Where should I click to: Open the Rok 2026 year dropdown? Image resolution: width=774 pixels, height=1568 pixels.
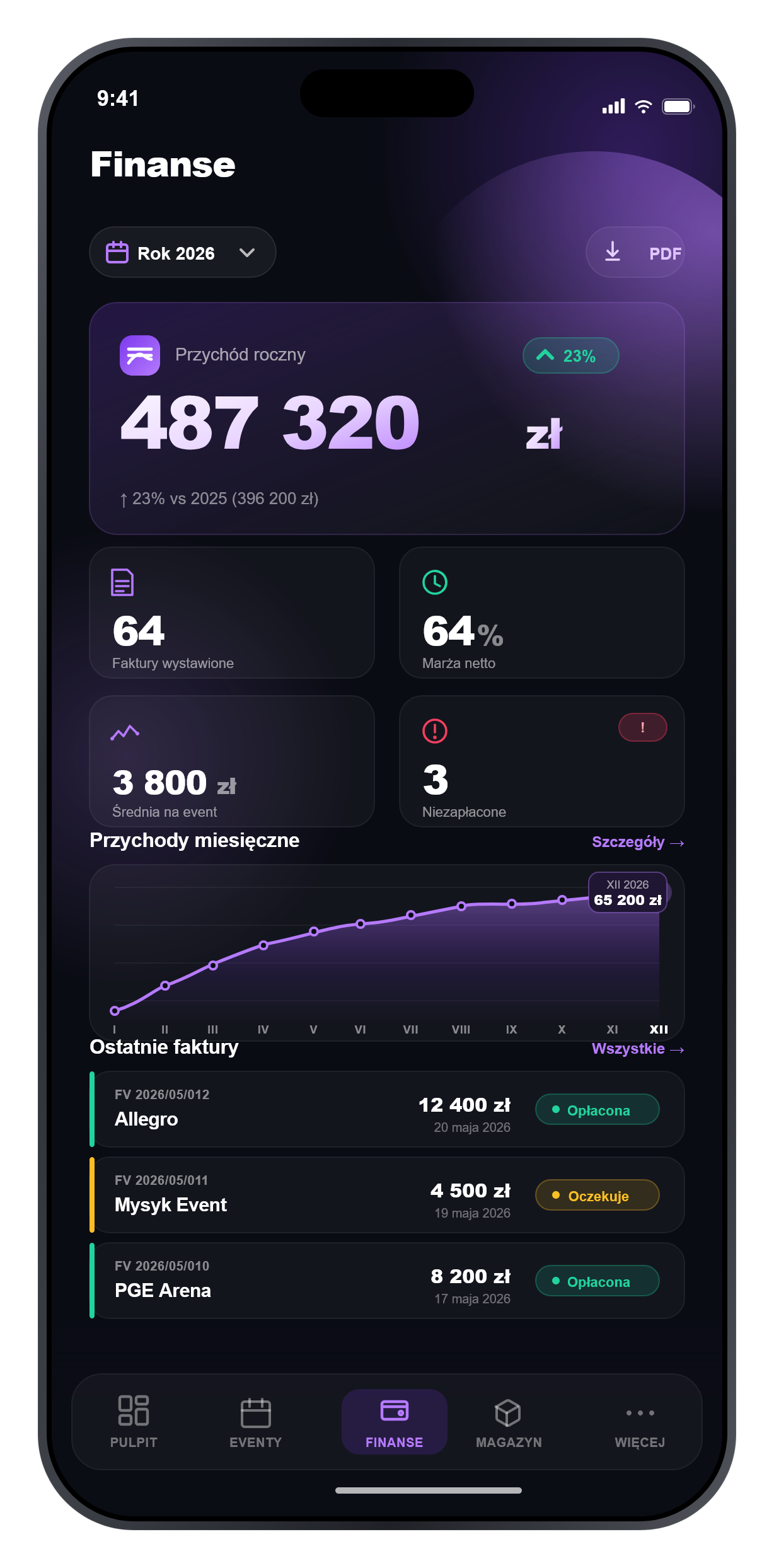(183, 252)
